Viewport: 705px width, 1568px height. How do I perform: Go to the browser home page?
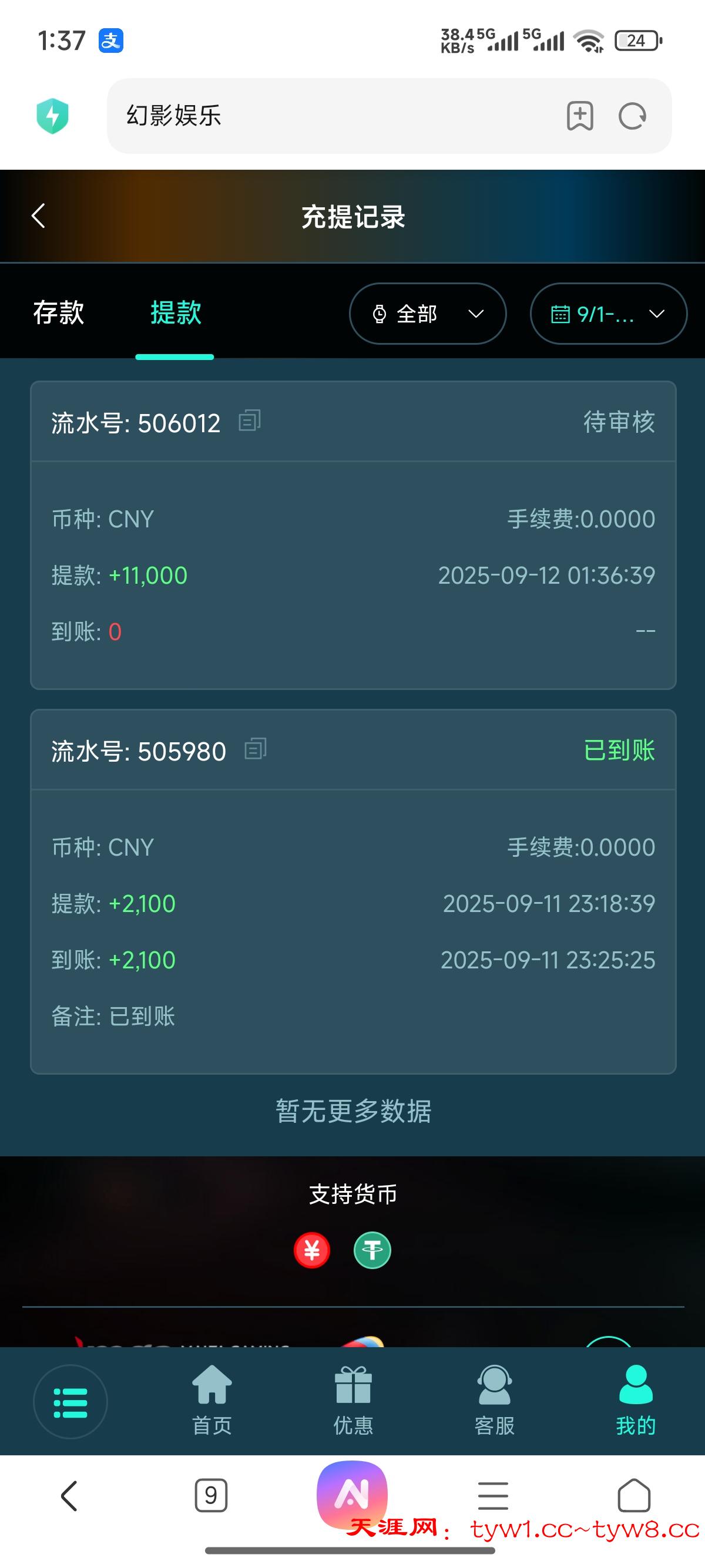(634, 1496)
